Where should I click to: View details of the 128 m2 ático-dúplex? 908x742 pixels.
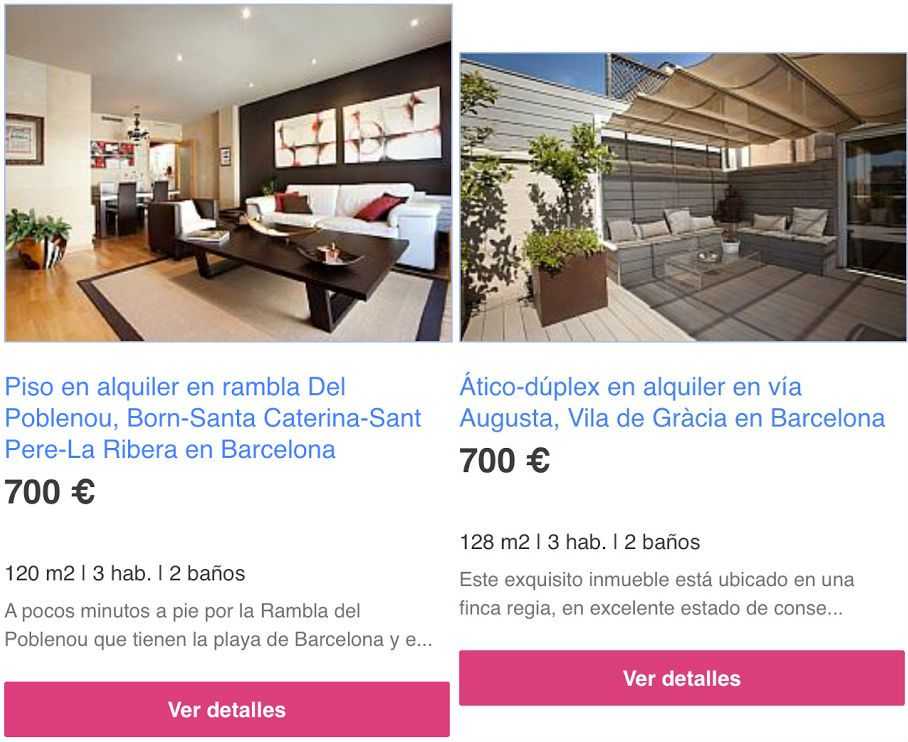(682, 678)
